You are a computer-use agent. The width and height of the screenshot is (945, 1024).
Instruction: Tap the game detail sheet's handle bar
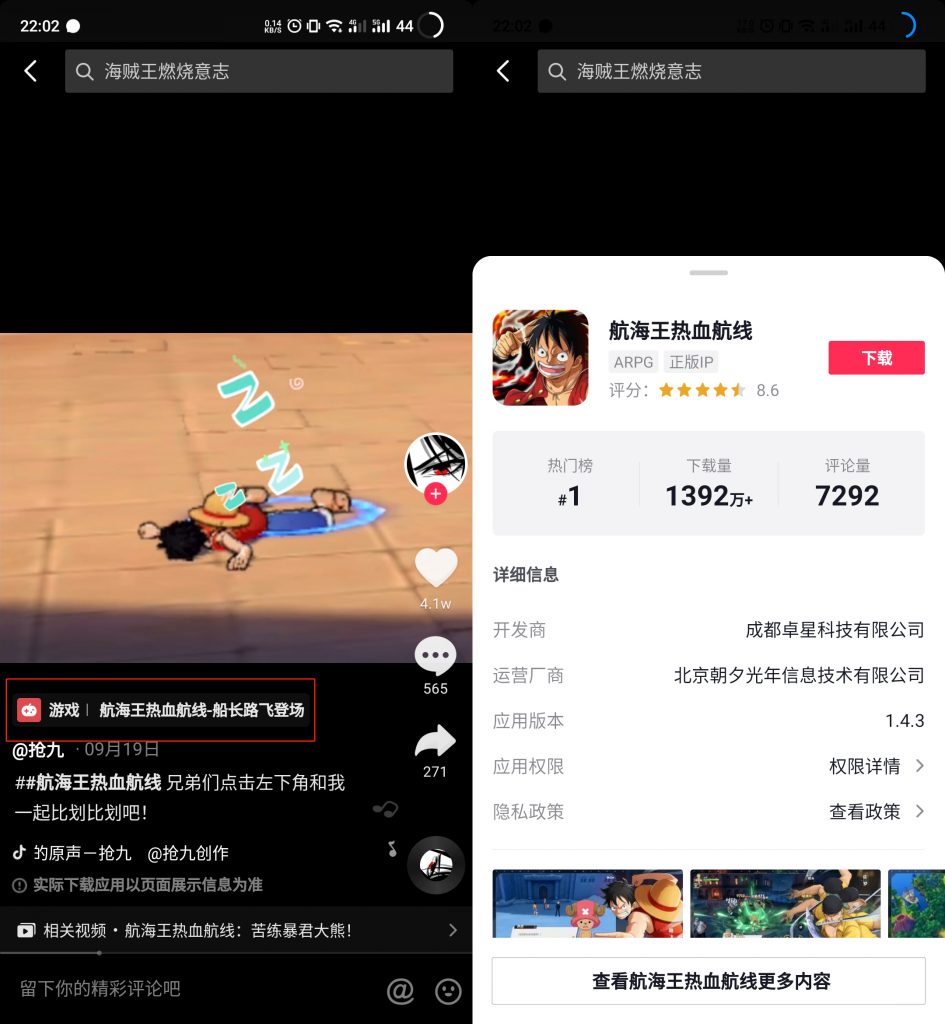(x=708, y=272)
